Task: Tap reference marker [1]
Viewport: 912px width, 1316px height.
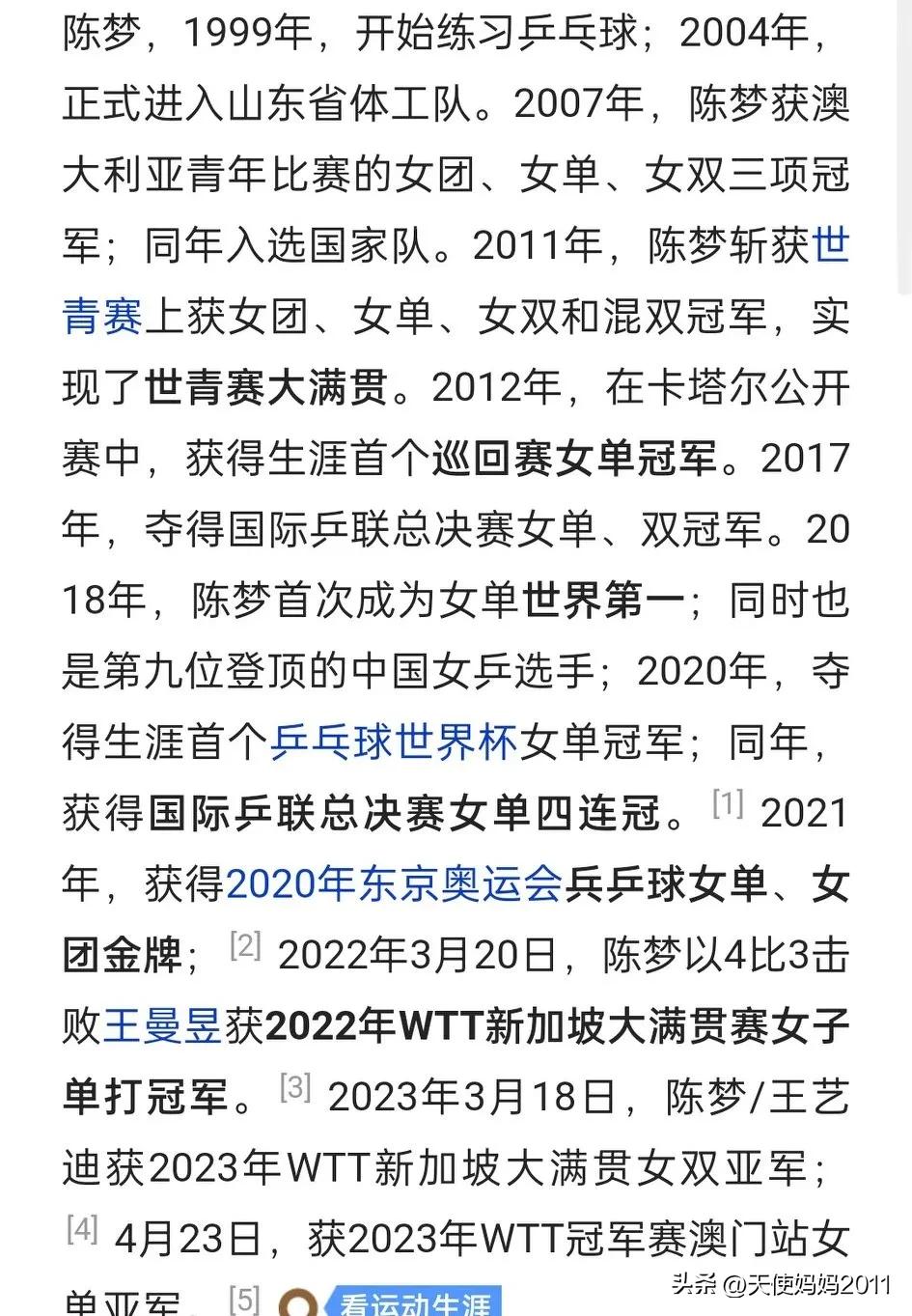Action: [728, 802]
